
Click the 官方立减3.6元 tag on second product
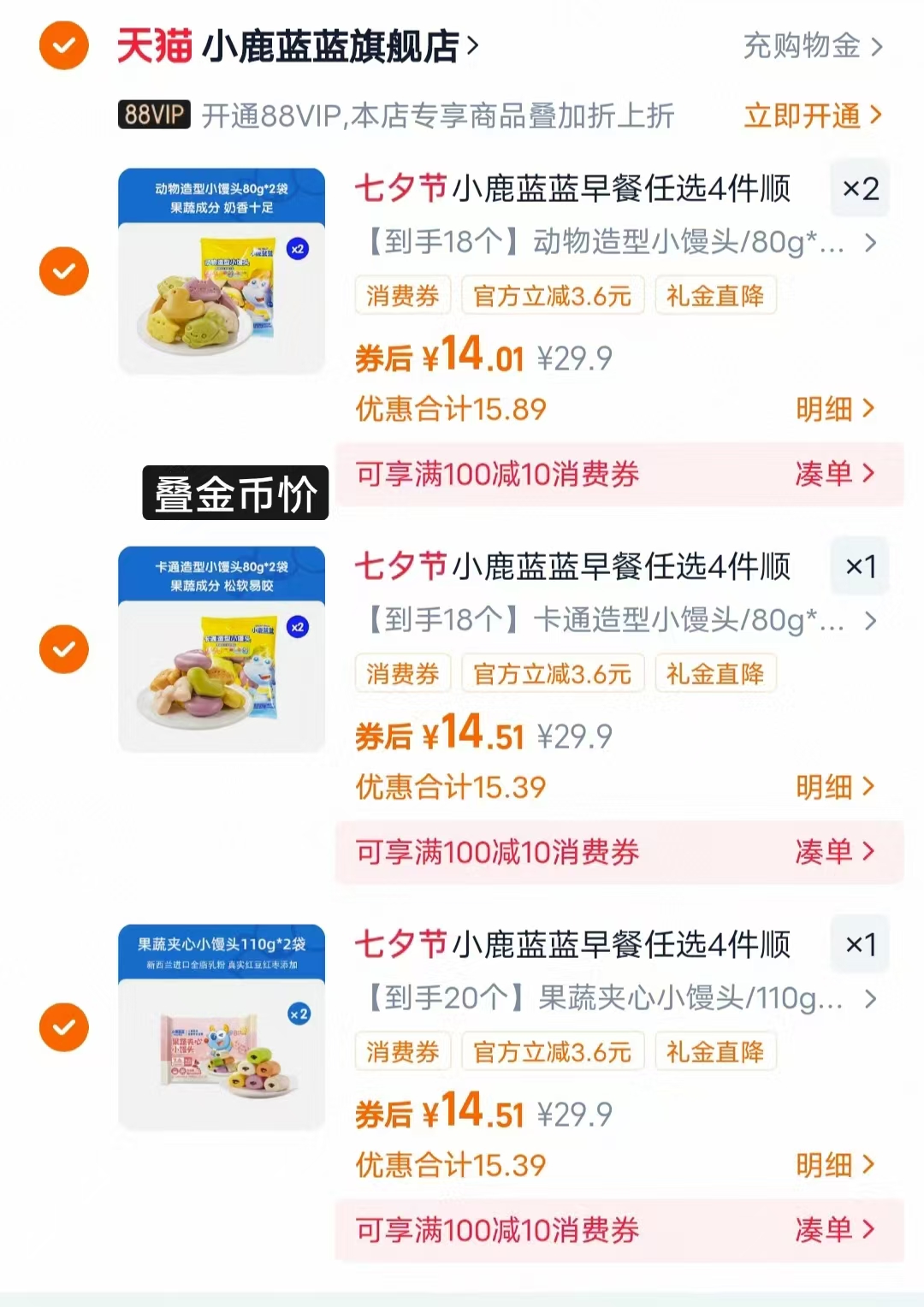click(552, 672)
